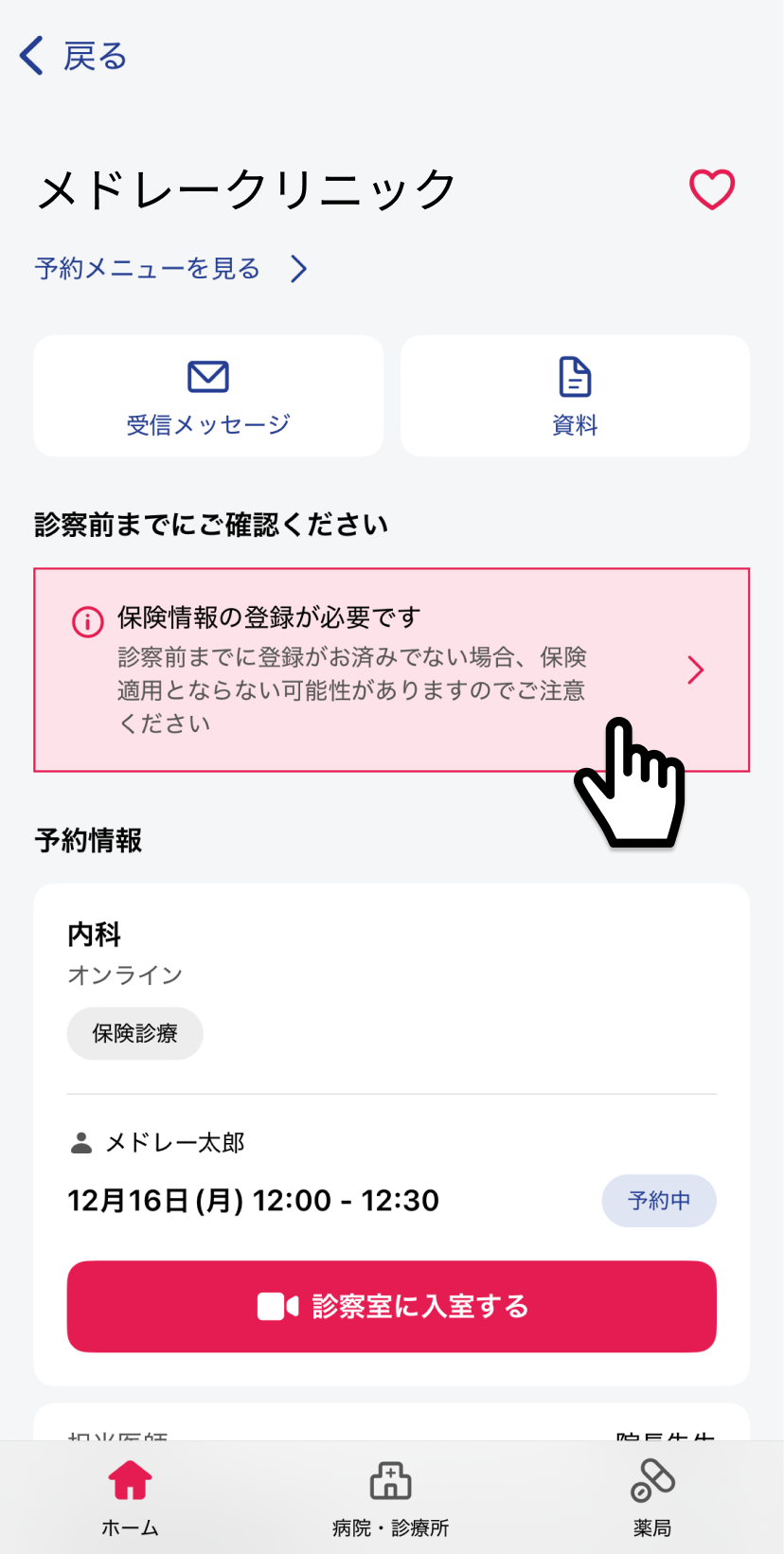The width and height of the screenshot is (784, 1554).
Task: Go back using the 戻る button
Action: pos(73,56)
